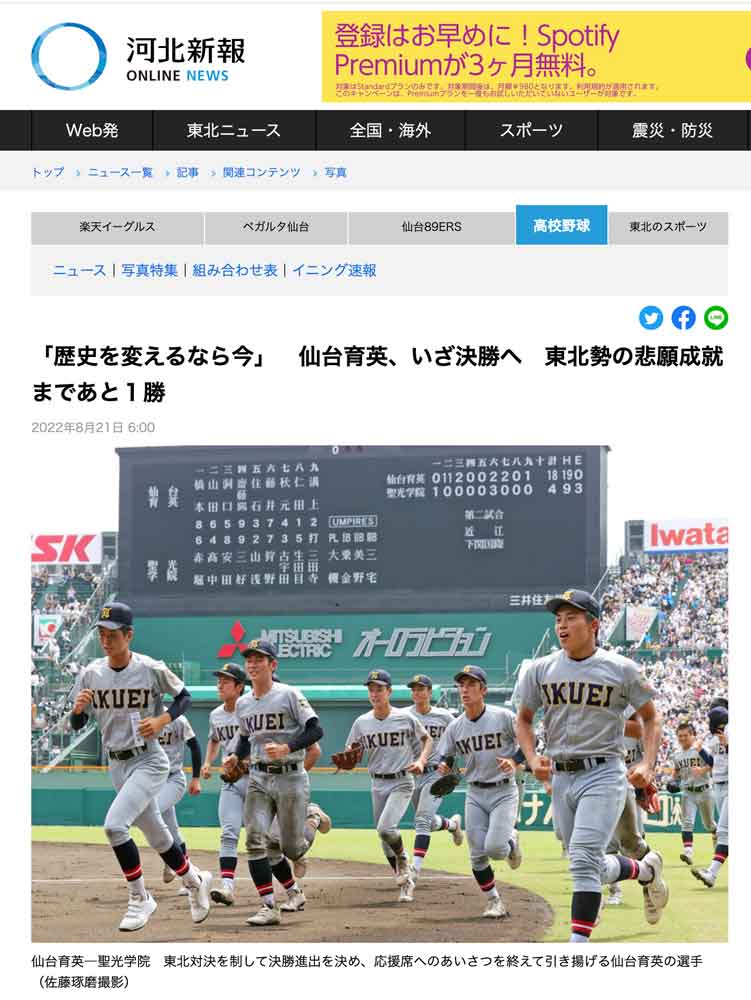
Task: Share article on Facebook
Action: click(x=684, y=318)
